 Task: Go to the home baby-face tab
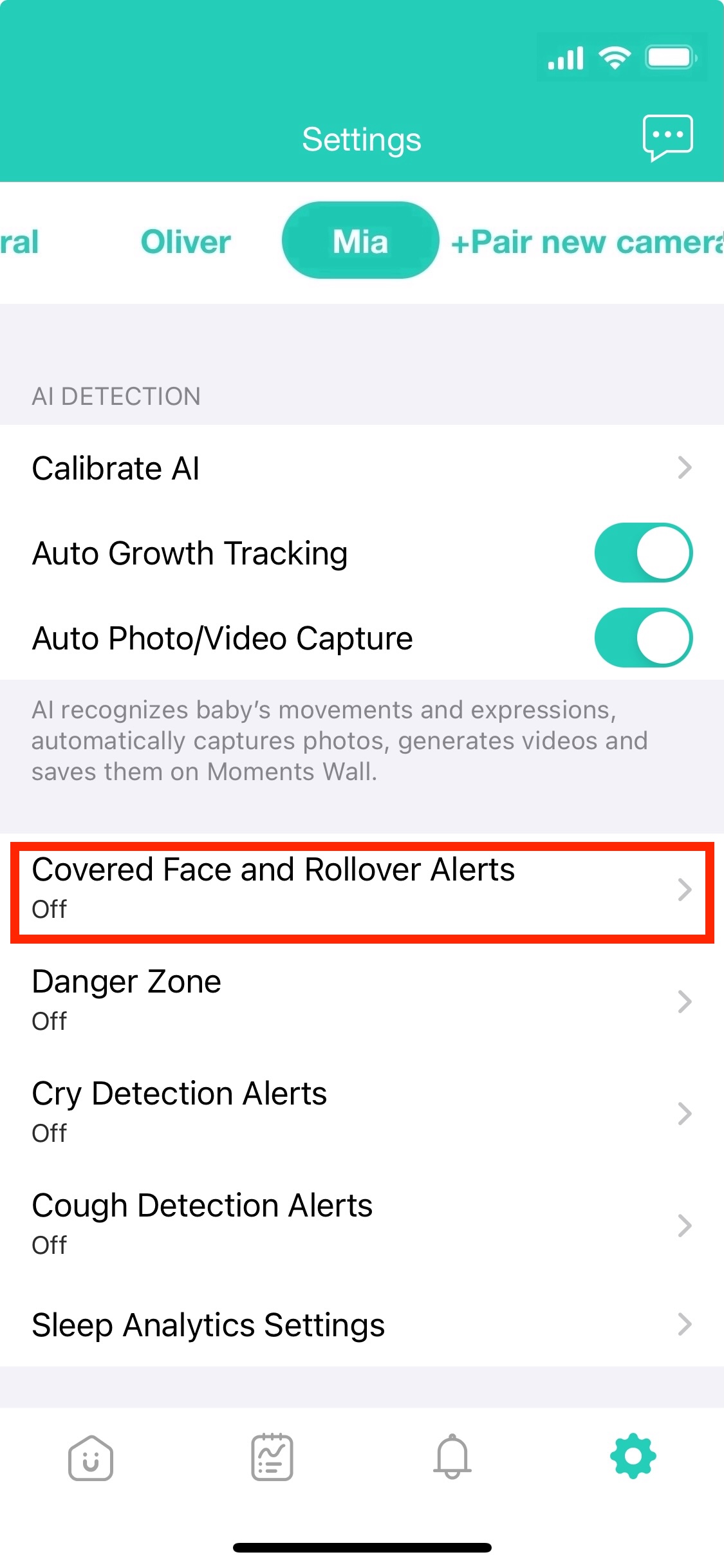[x=91, y=1458]
